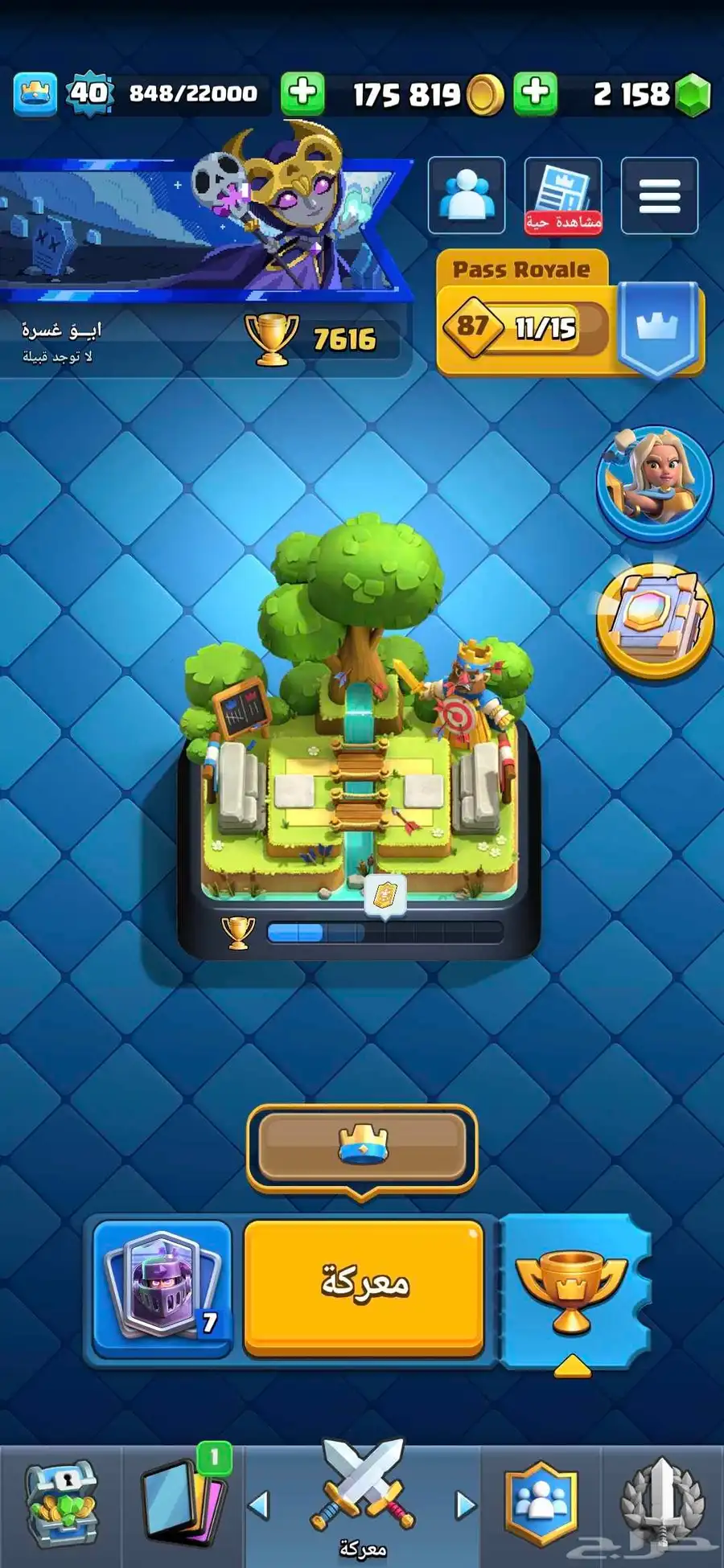
Task: Open the friends icon
Action: pyautogui.click(x=467, y=196)
